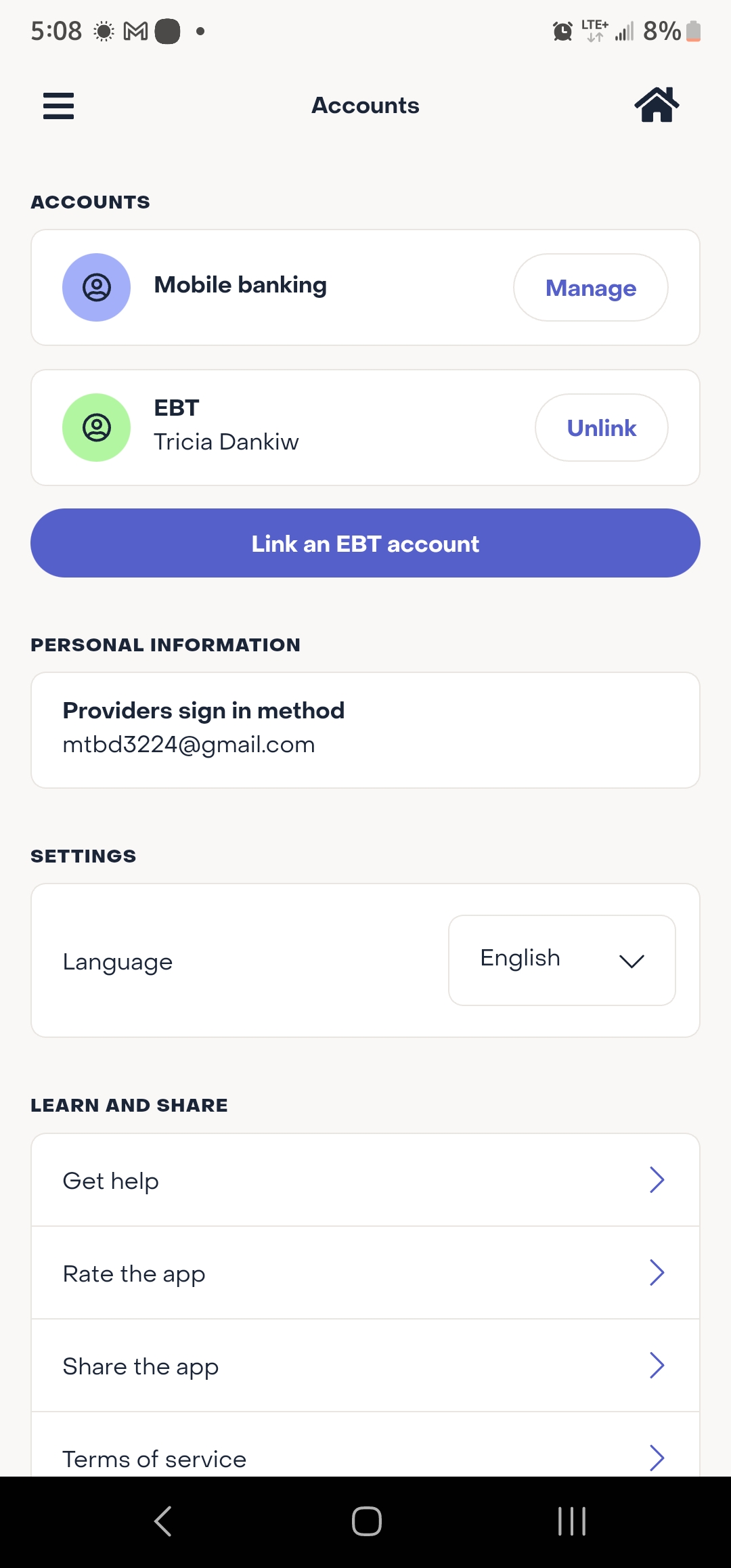Select Rate the app
This screenshot has width=731, height=1568.
tap(365, 1273)
